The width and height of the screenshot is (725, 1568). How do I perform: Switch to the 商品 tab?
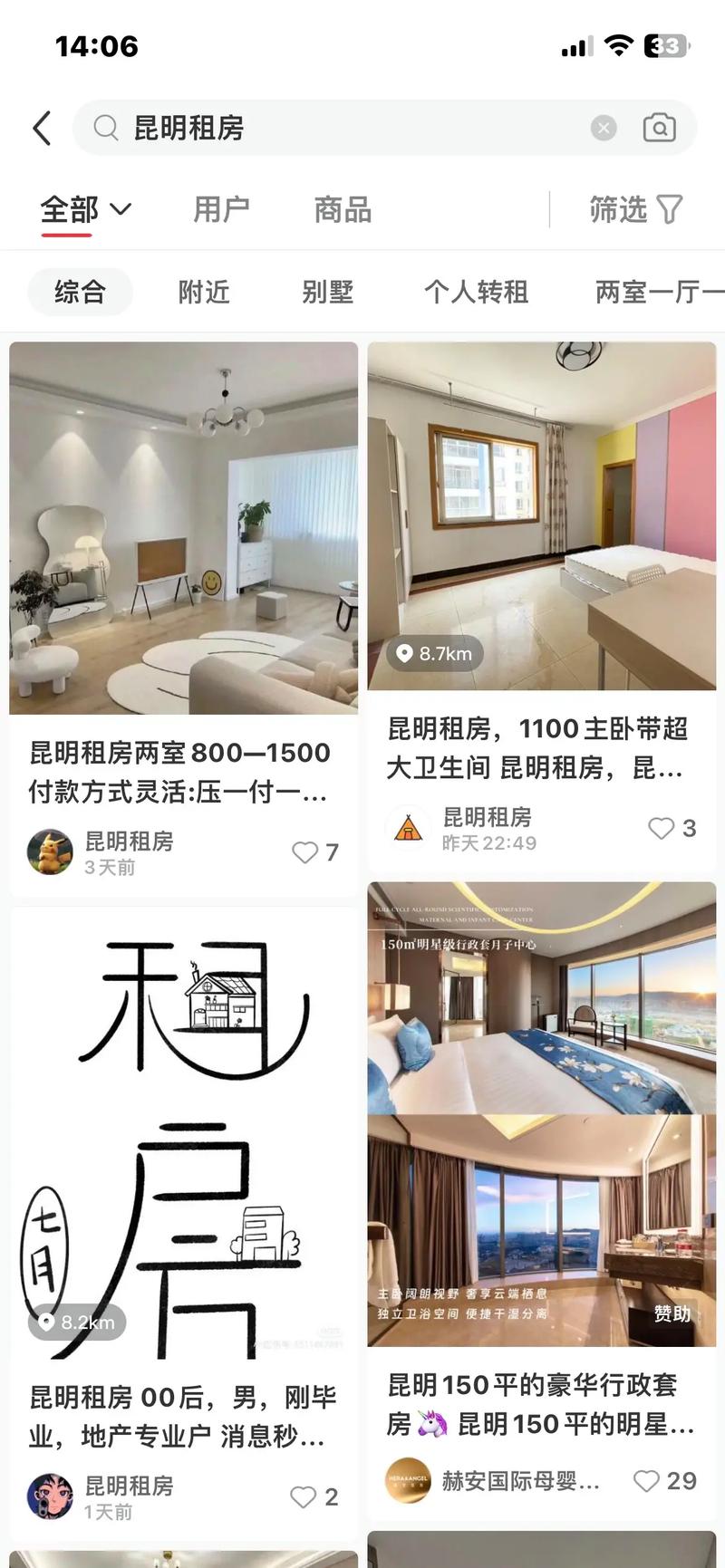(x=343, y=209)
